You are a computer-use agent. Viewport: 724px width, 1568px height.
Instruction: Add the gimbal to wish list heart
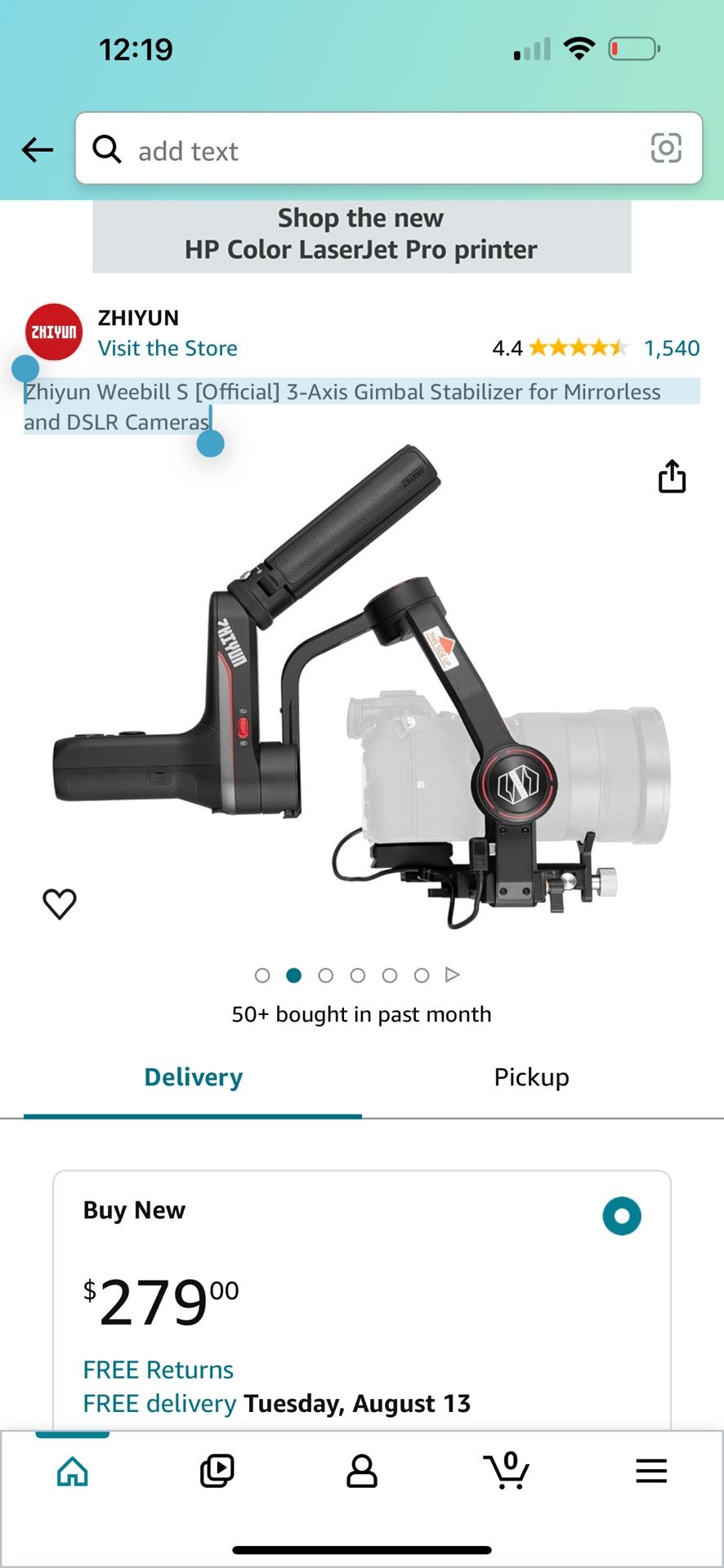pyautogui.click(x=60, y=903)
